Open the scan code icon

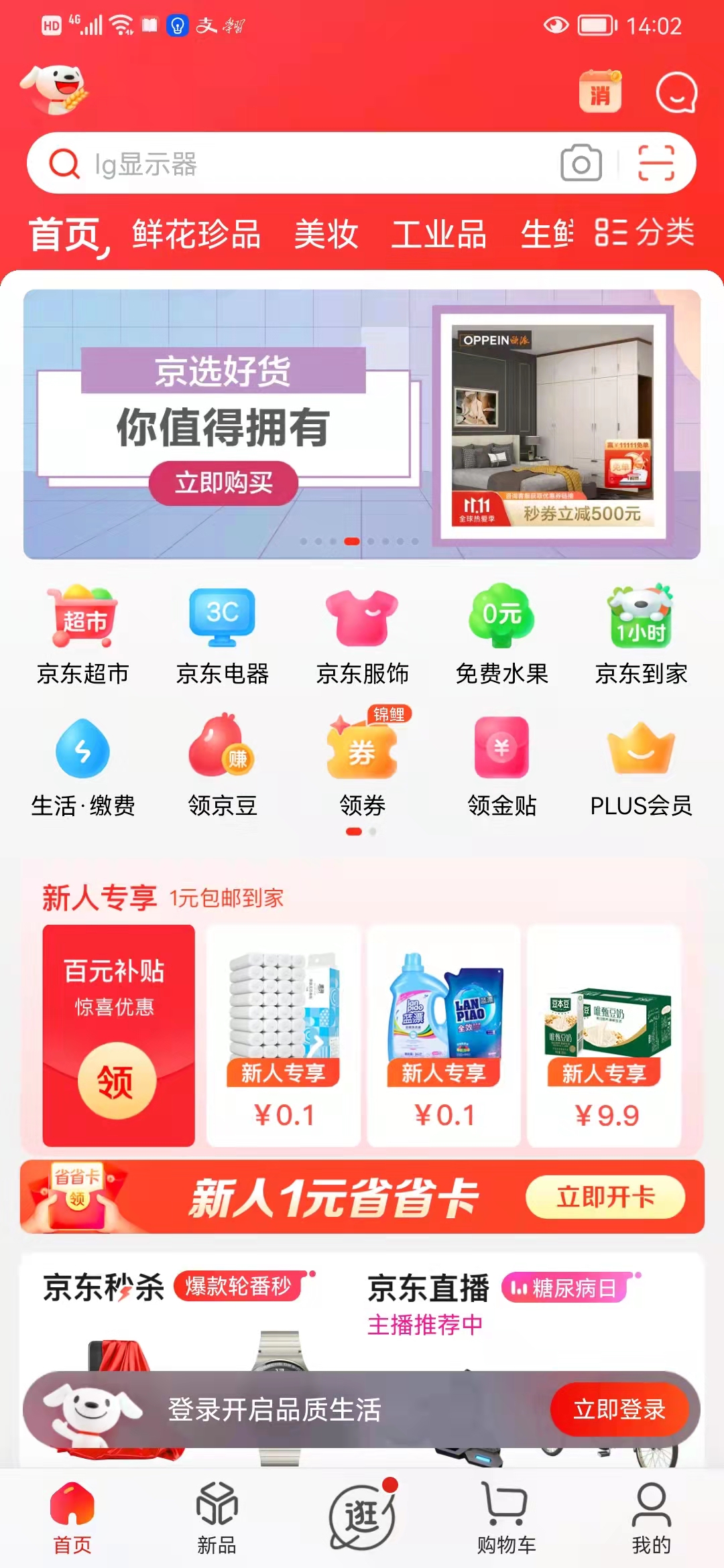[656, 163]
